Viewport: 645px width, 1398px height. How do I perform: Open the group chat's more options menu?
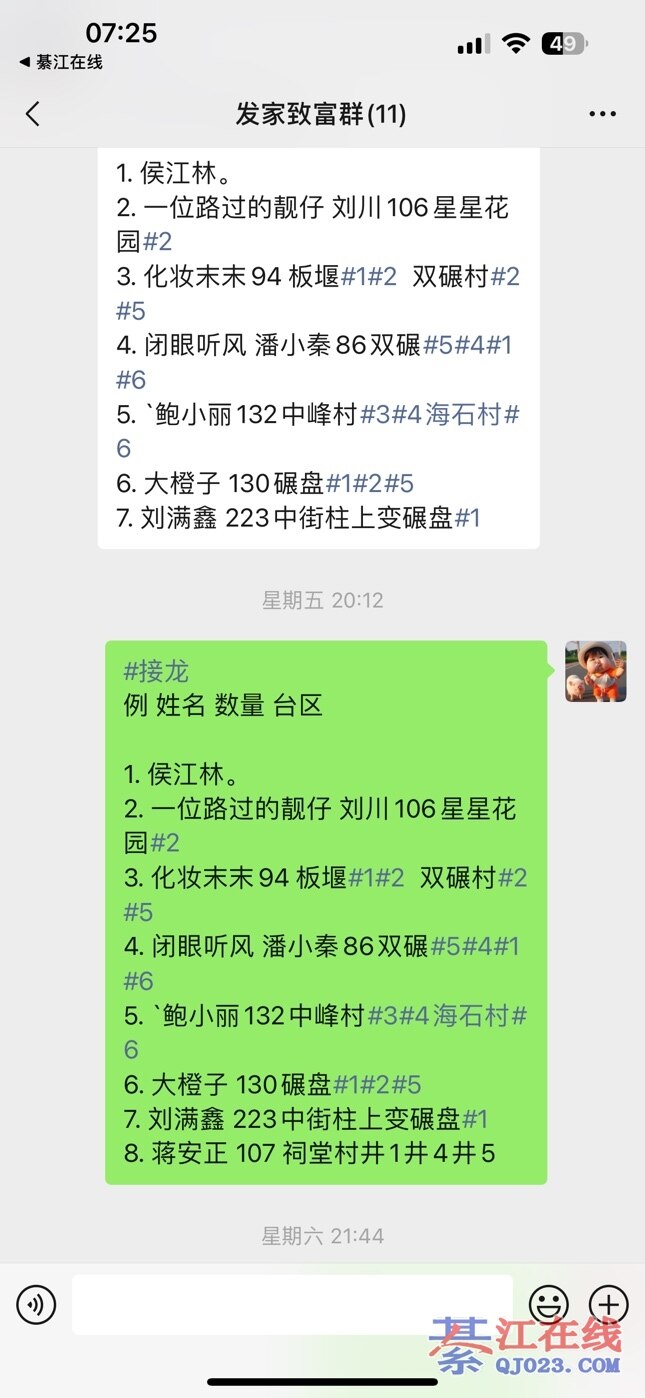click(x=602, y=114)
